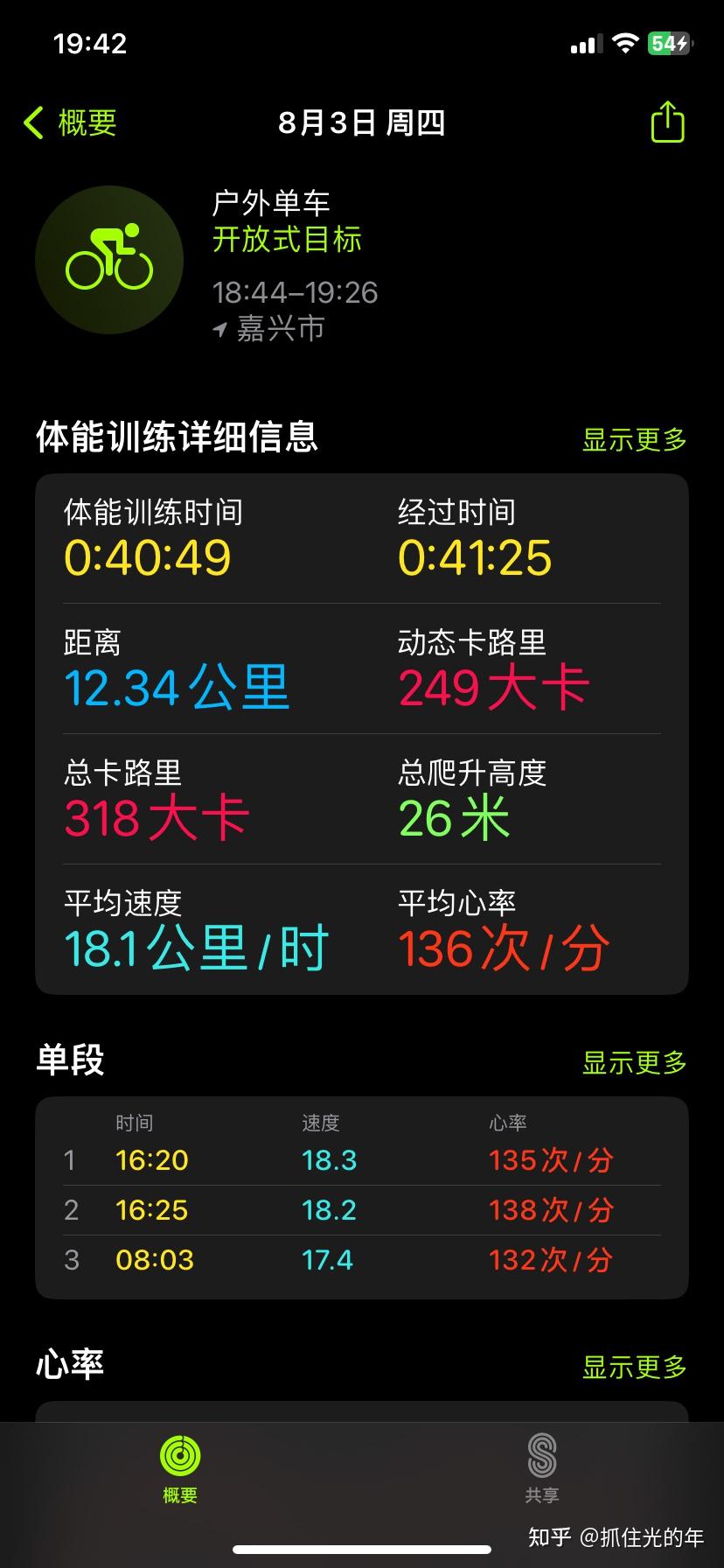Share this workout via share icon
This screenshot has height=1568, width=724.
(667, 122)
